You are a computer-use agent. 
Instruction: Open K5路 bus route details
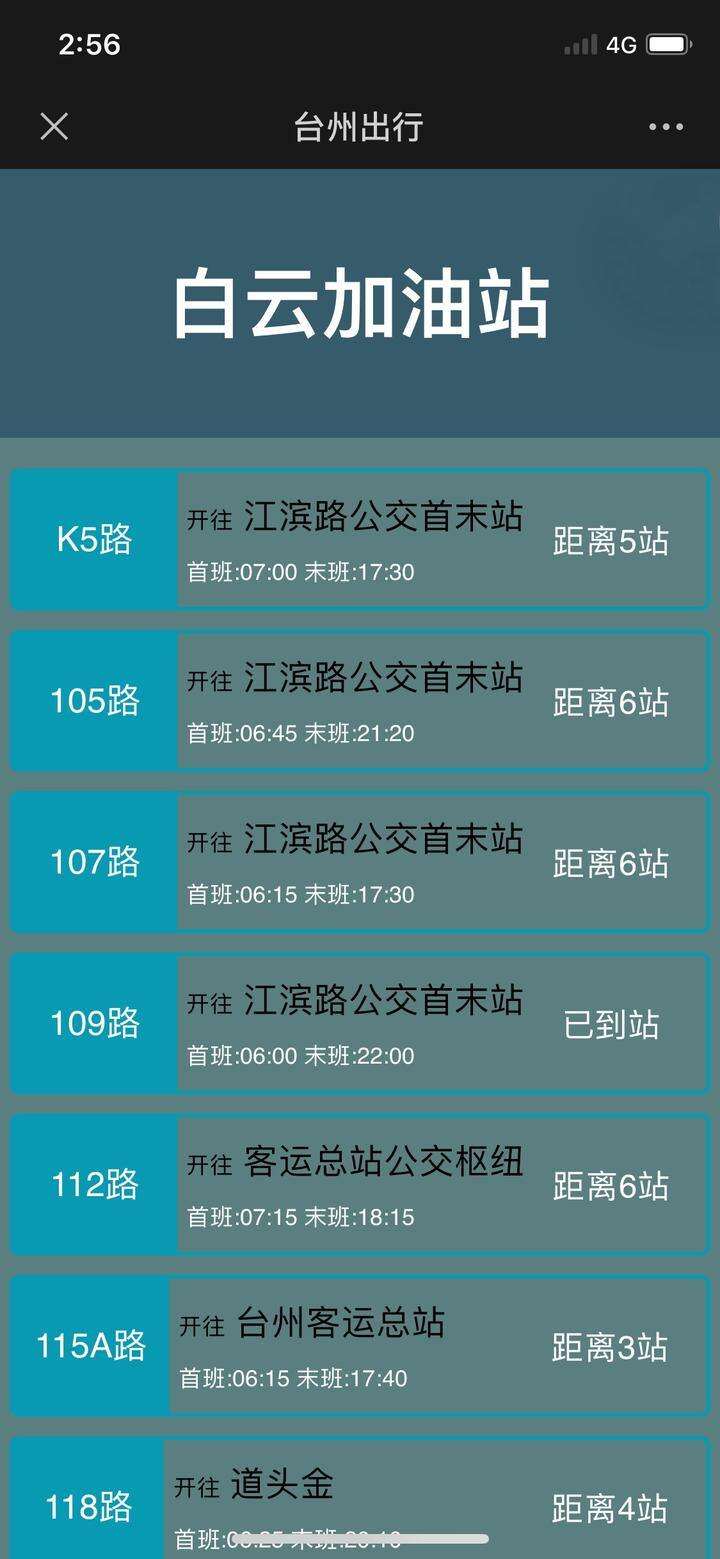pos(360,540)
